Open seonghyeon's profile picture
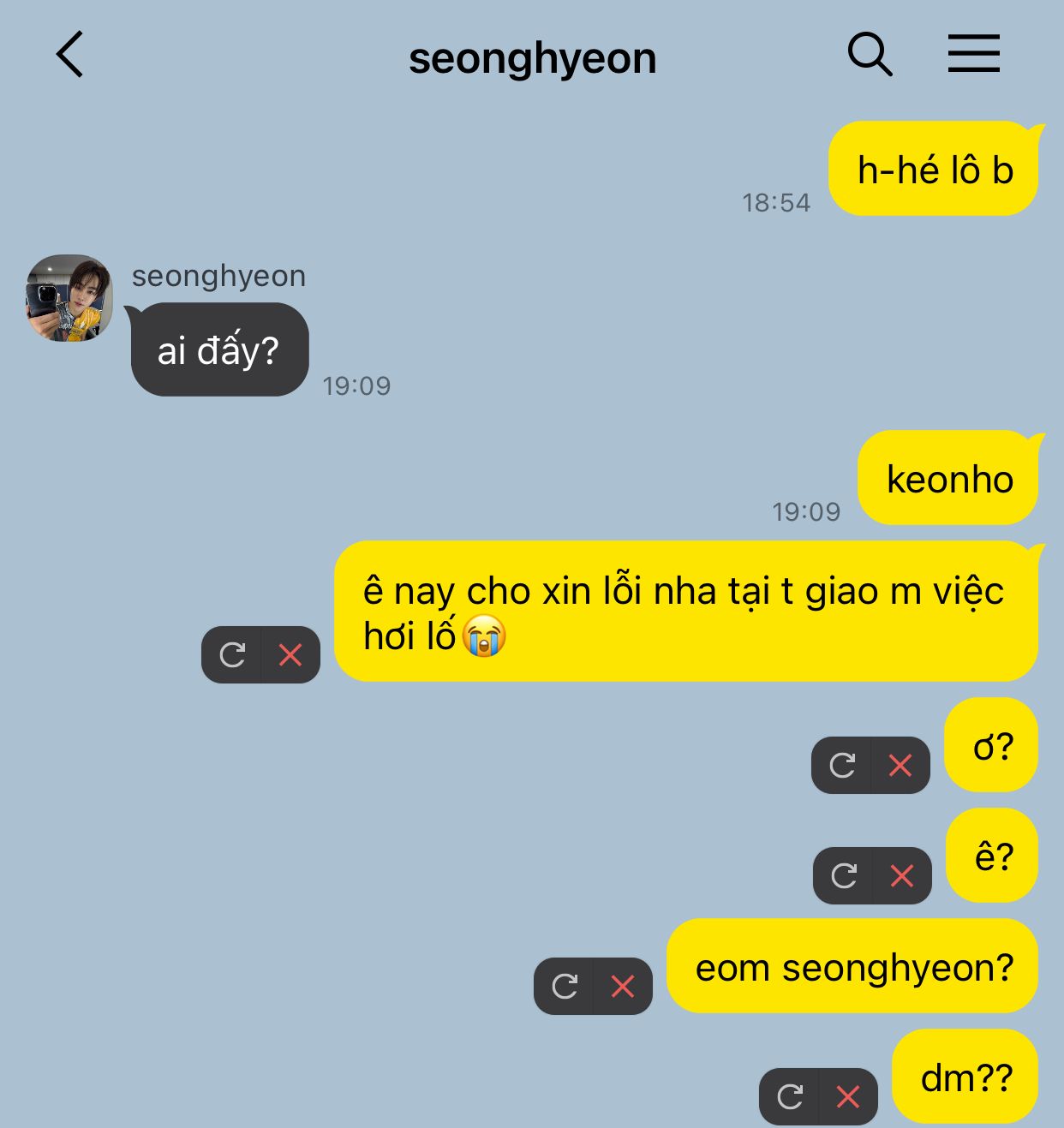Viewport: 1064px width, 1128px height. coord(69,298)
